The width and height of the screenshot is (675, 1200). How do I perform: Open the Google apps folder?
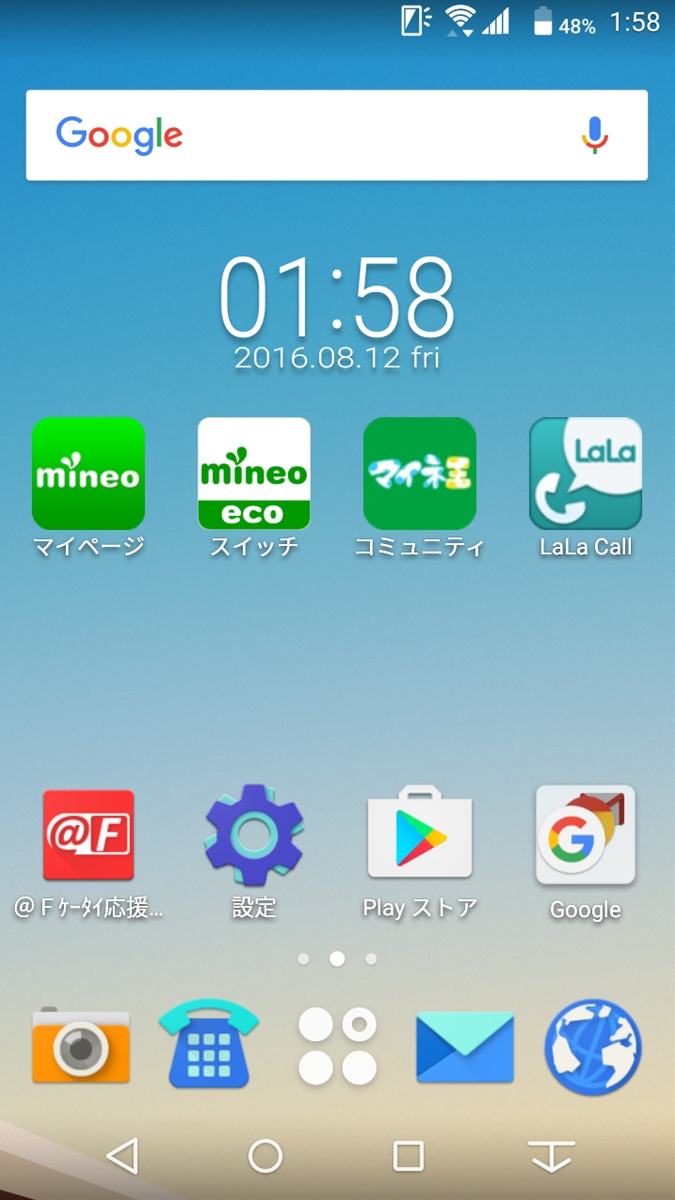point(585,835)
